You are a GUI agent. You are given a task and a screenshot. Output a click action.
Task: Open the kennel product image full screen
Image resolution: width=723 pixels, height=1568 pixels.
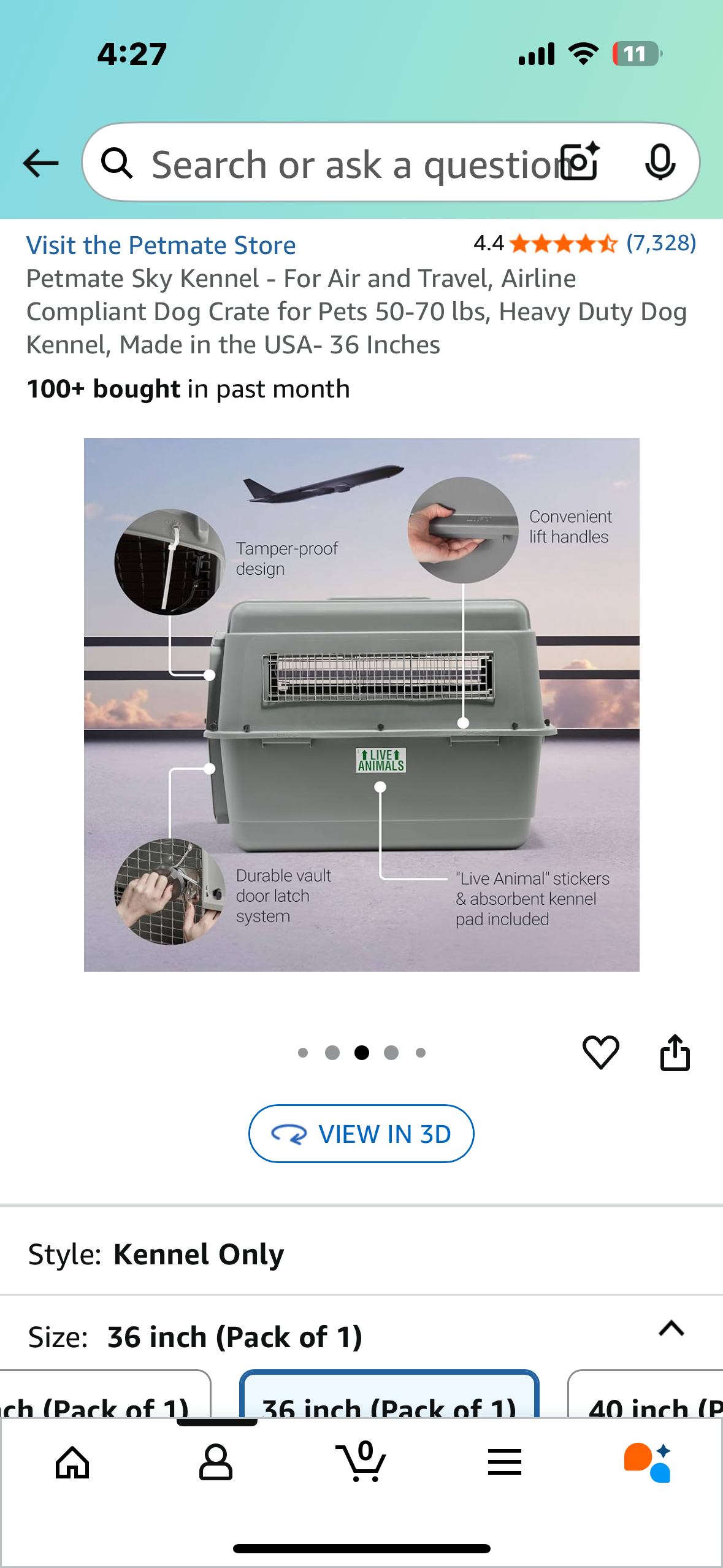[361, 704]
